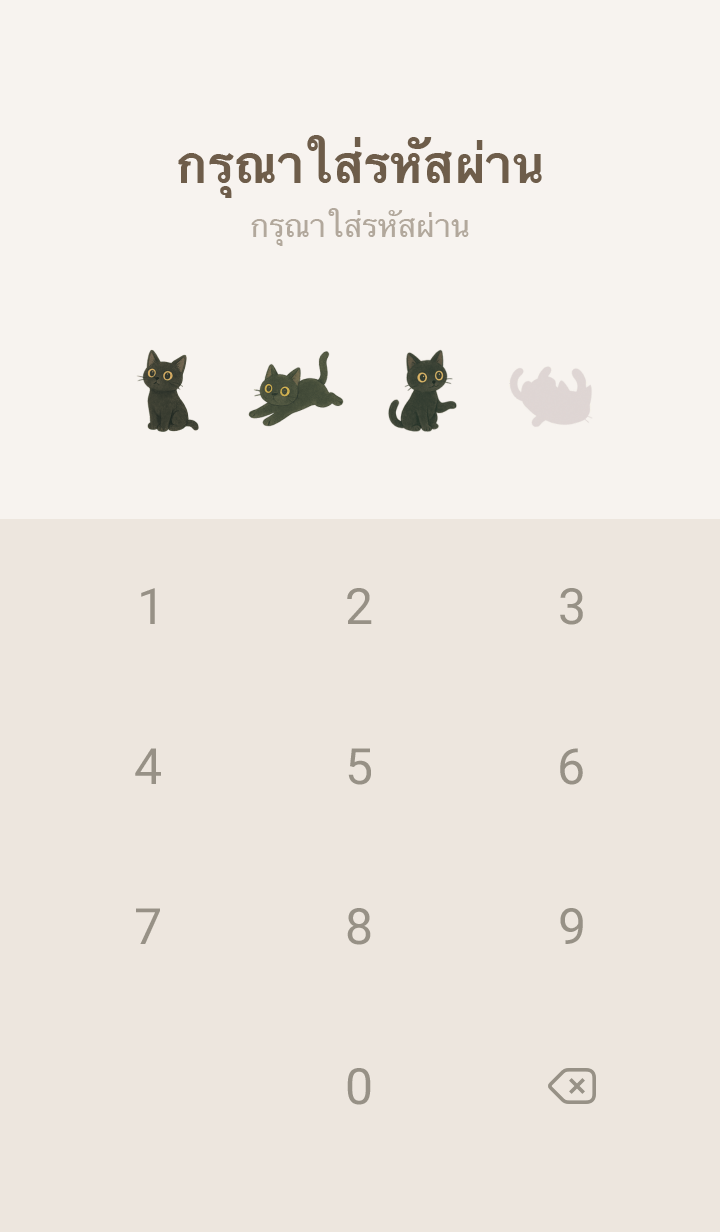The height and width of the screenshot is (1232, 720).
Task: Enter digit 6 on the keypad
Action: (x=571, y=767)
